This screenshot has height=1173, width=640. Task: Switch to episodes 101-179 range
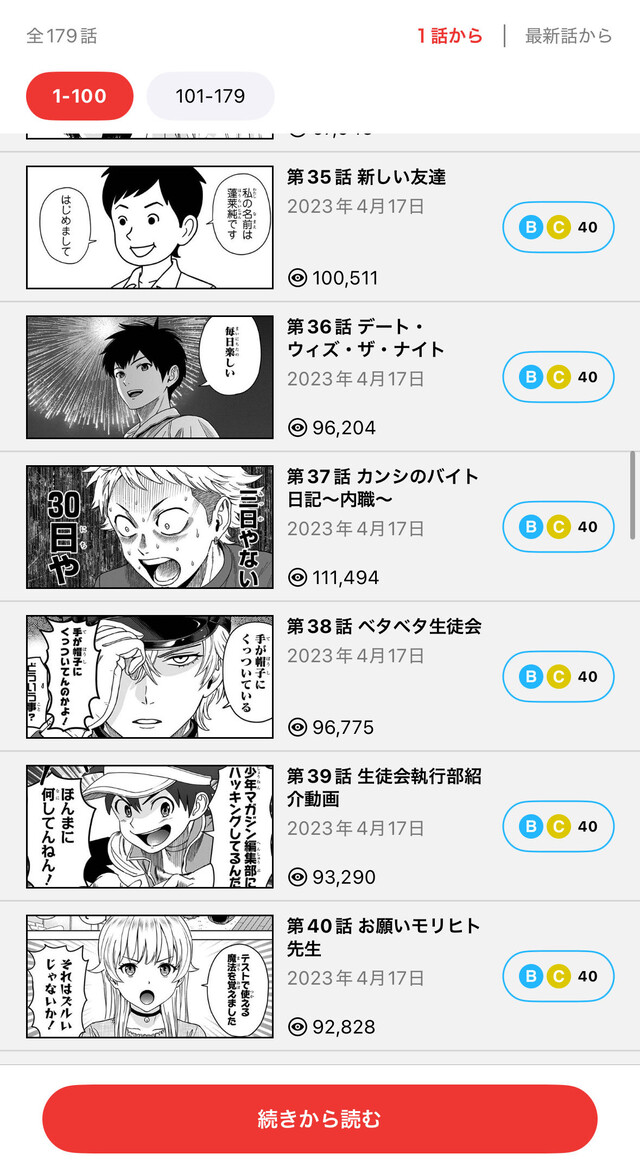tap(210, 96)
